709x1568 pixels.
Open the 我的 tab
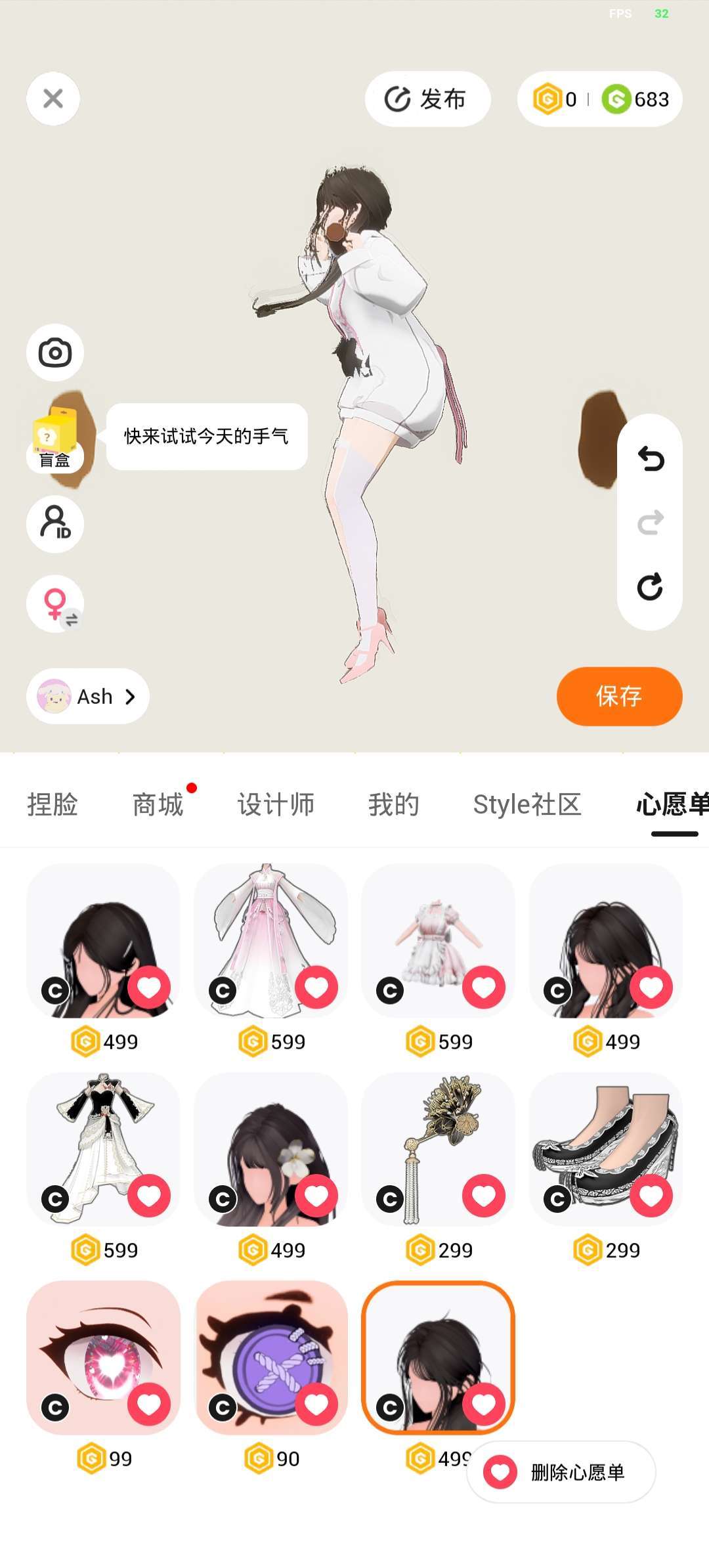(x=393, y=804)
